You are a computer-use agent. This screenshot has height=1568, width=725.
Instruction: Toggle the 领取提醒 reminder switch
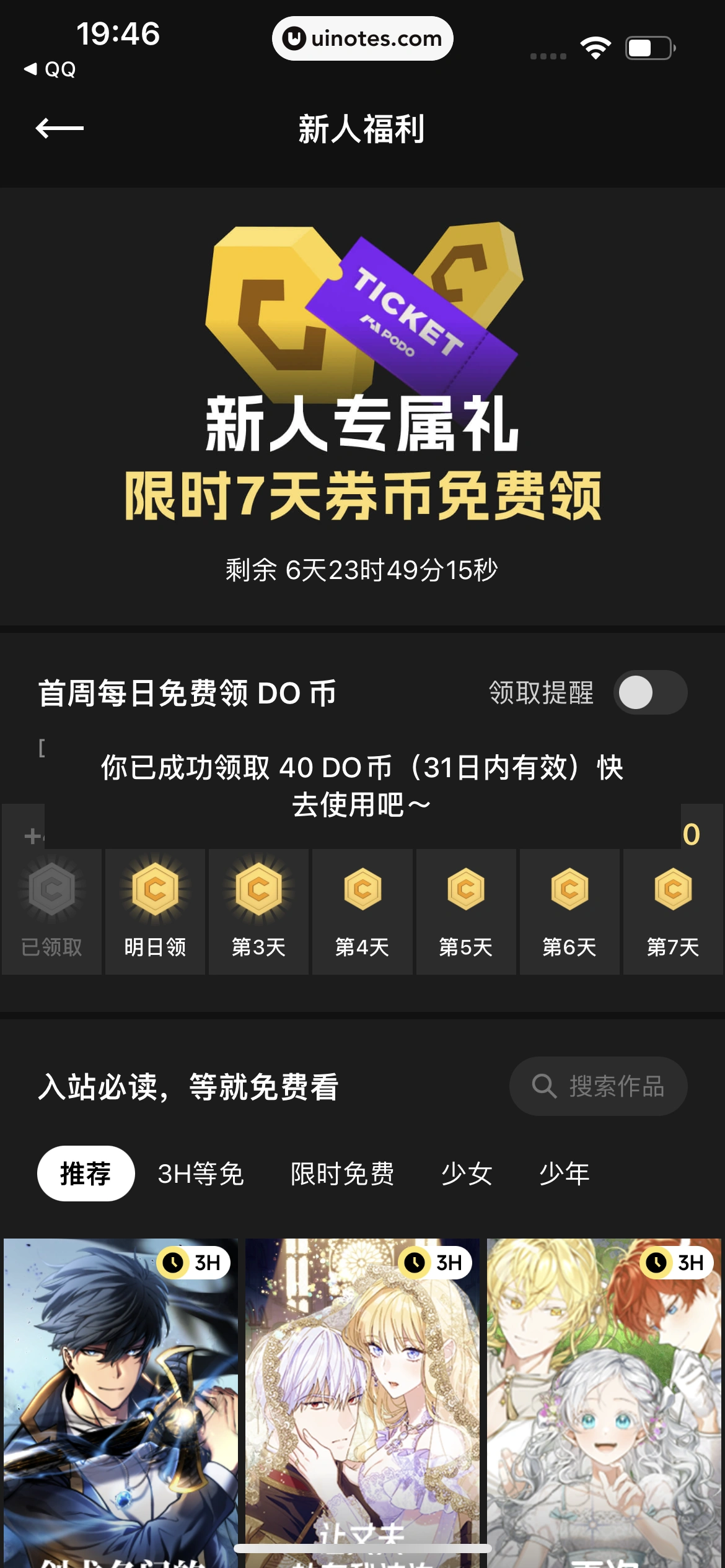pos(649,692)
